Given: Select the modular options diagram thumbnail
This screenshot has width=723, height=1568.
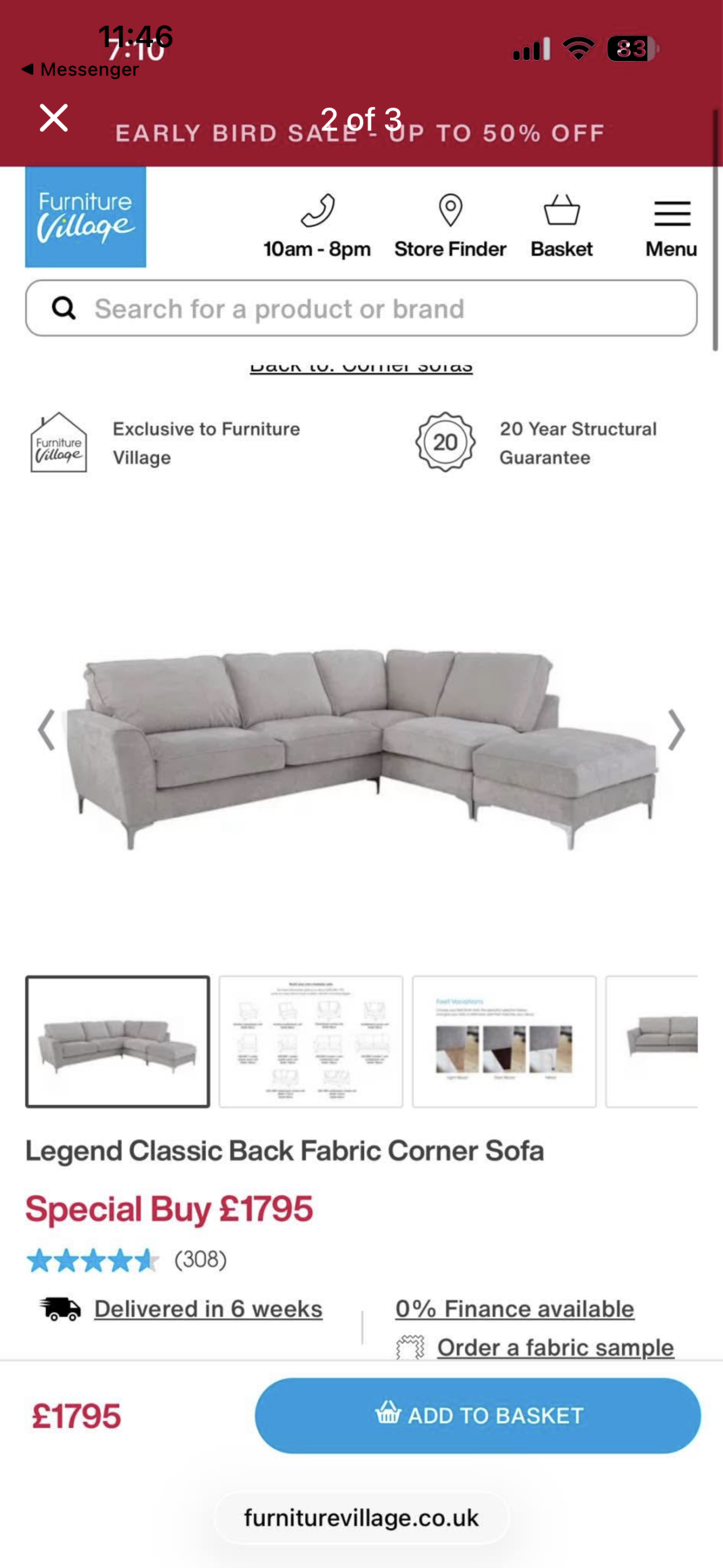Looking at the screenshot, I should coord(311,1041).
